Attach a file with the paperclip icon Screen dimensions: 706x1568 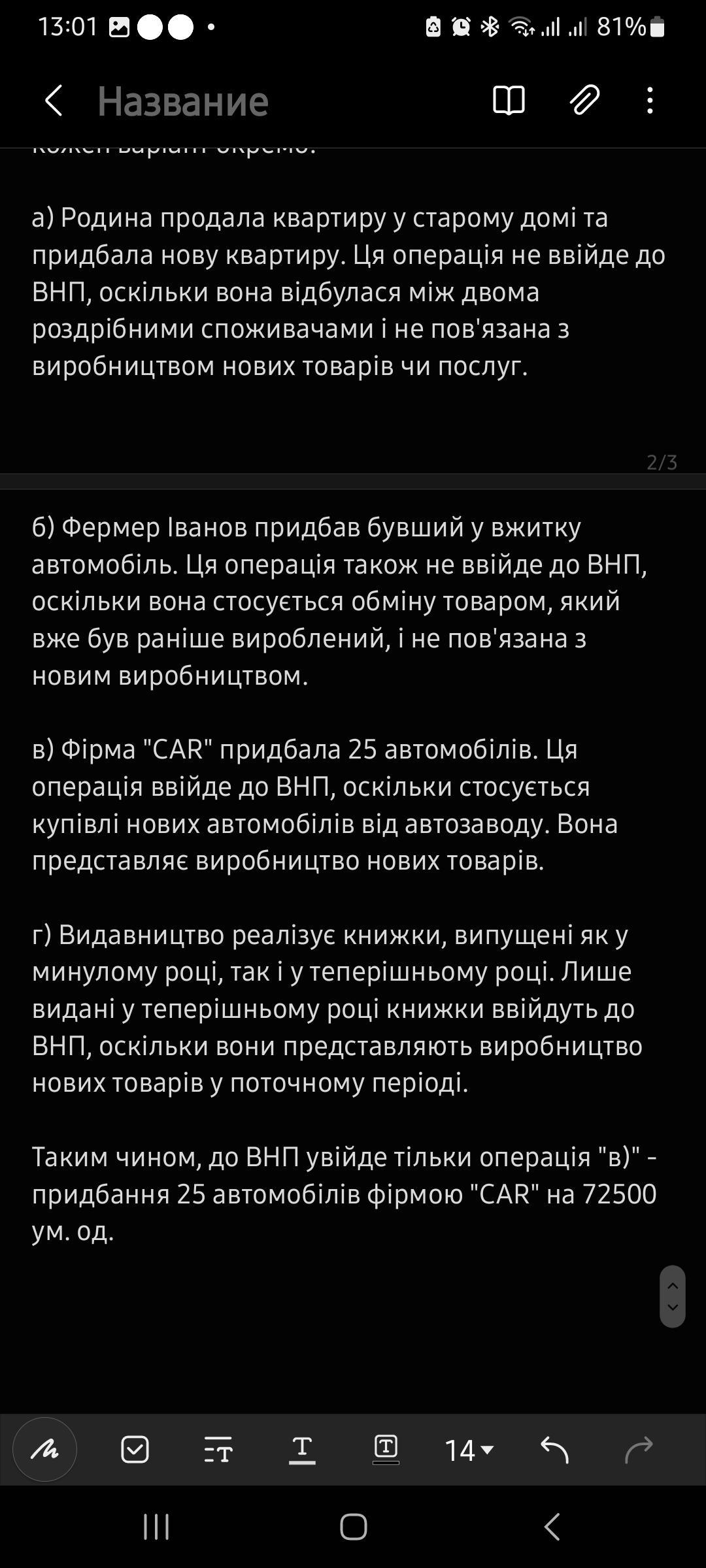584,101
